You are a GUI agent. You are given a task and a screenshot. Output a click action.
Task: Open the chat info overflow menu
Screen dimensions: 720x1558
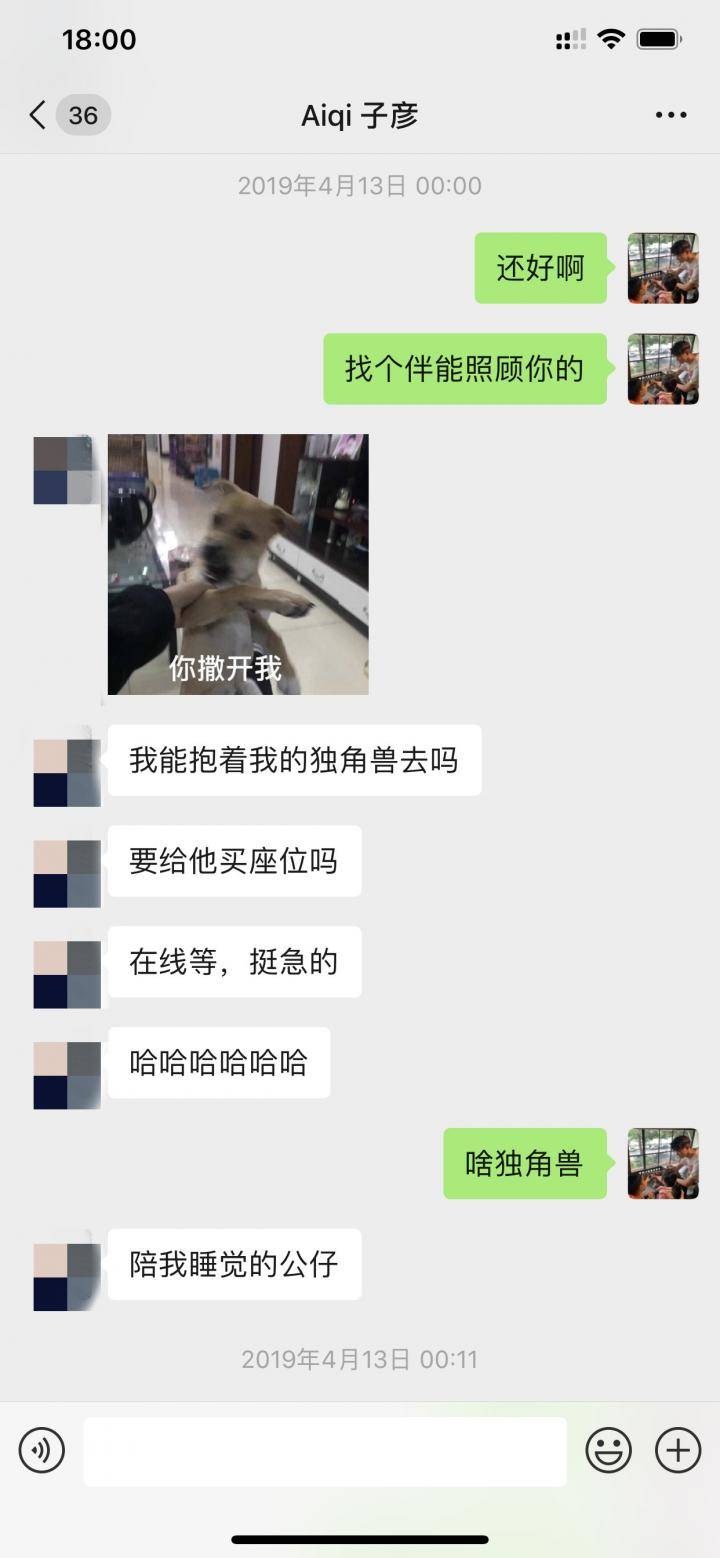pos(670,116)
